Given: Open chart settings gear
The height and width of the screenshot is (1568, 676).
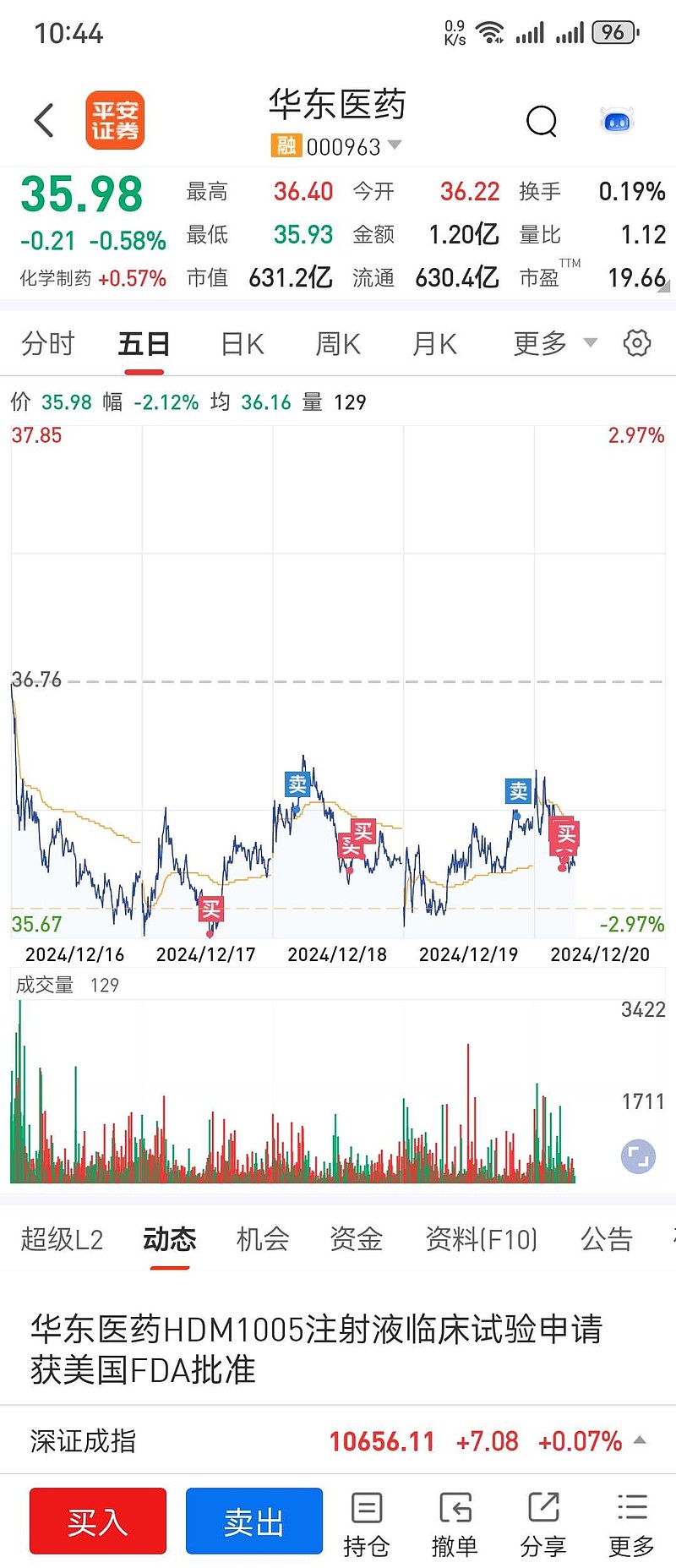Looking at the screenshot, I should [x=637, y=343].
